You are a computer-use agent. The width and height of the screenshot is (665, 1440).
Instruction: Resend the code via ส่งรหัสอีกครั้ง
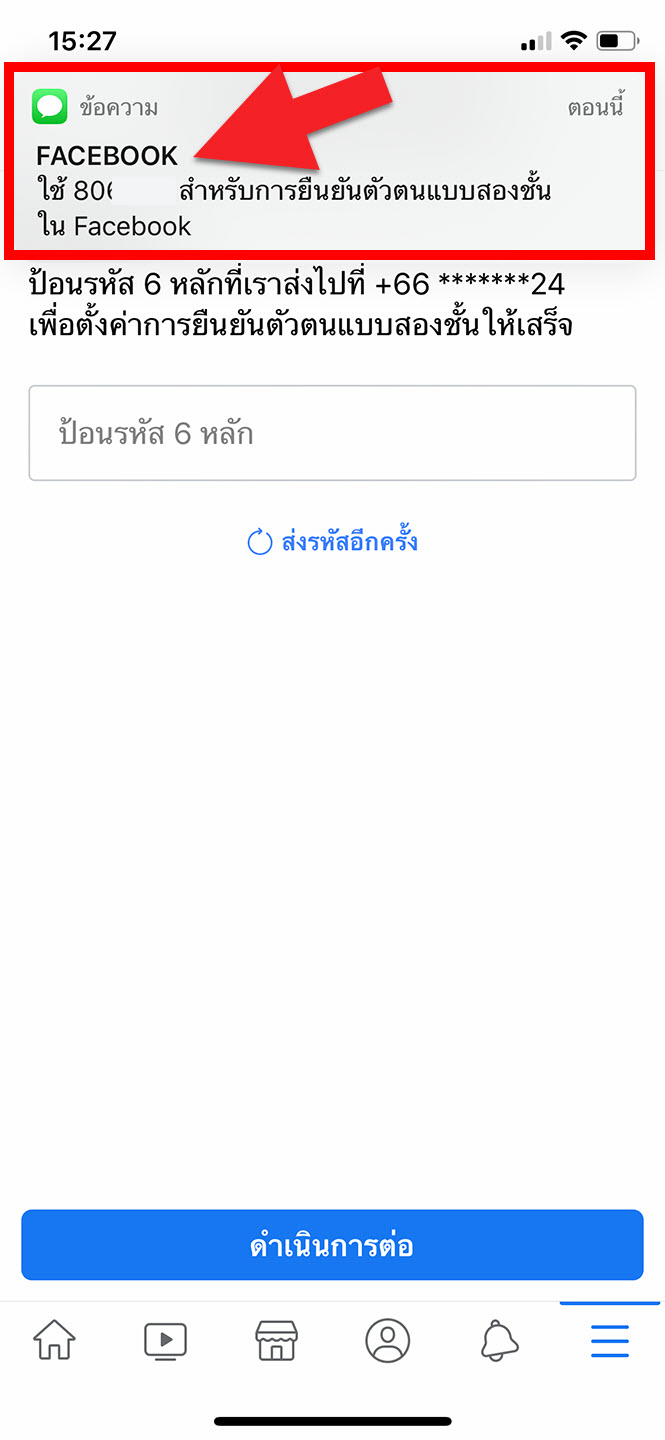(332, 542)
